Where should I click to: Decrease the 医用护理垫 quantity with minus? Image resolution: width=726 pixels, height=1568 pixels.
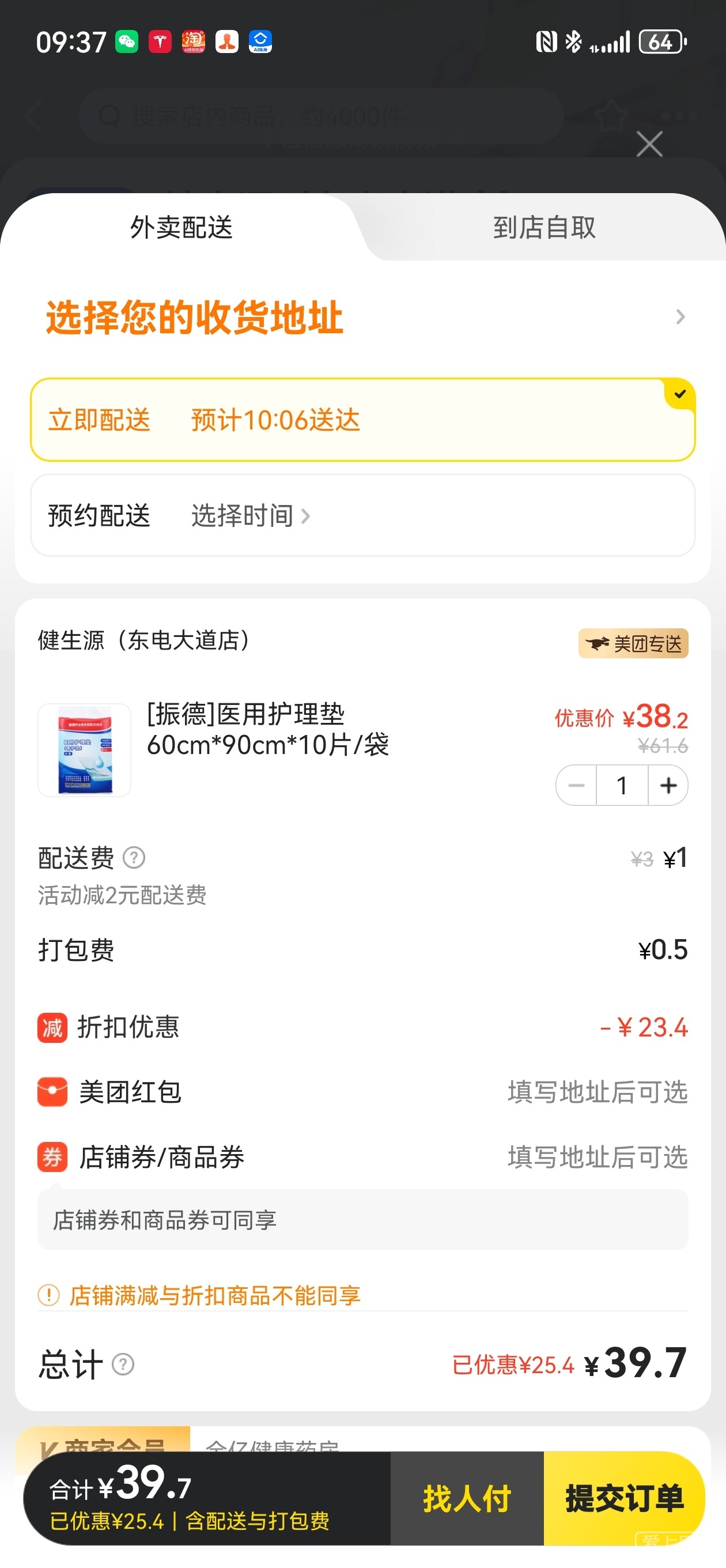pyautogui.click(x=576, y=785)
